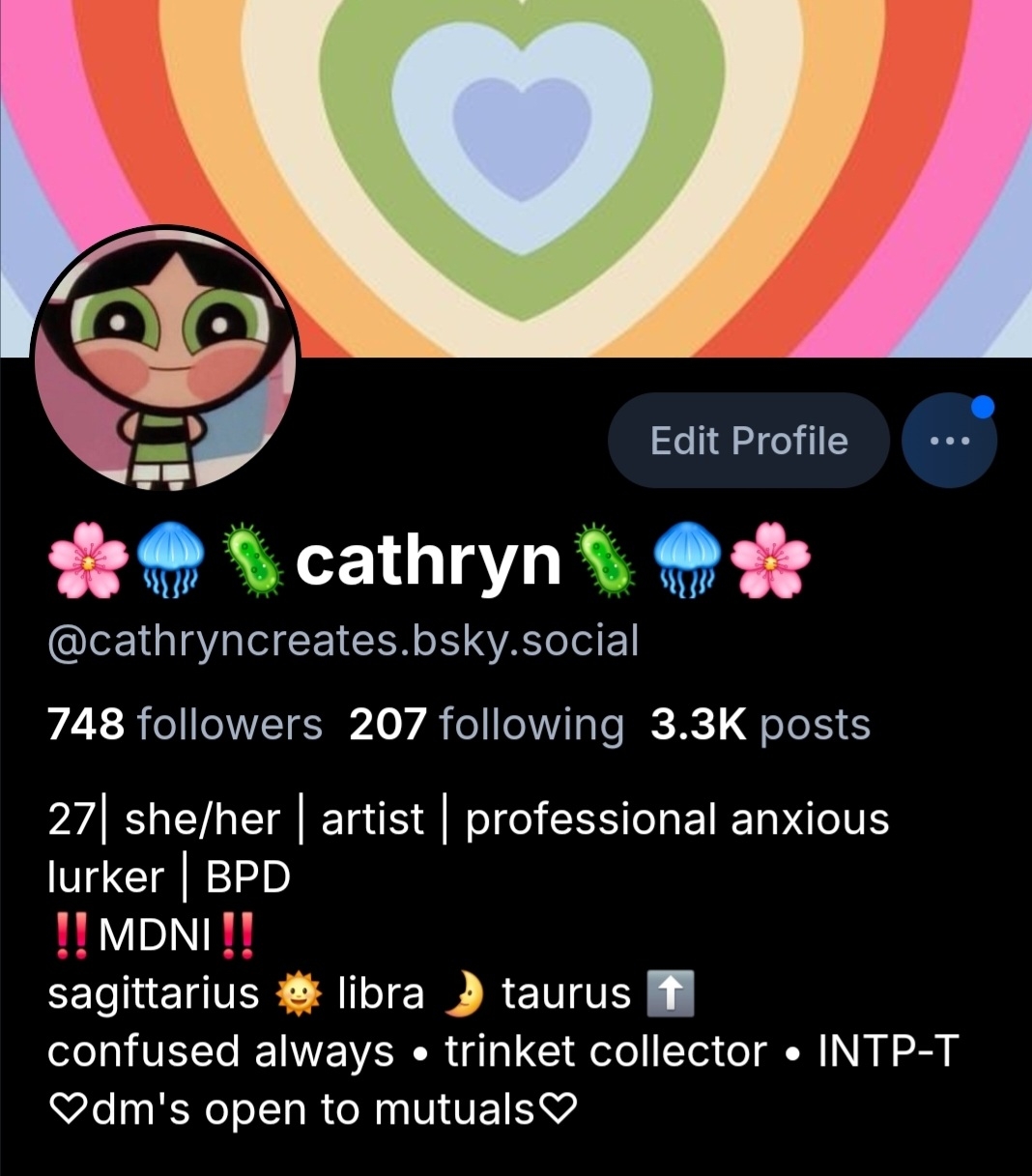
Task: Open the 748 followers list
Action: (185, 725)
